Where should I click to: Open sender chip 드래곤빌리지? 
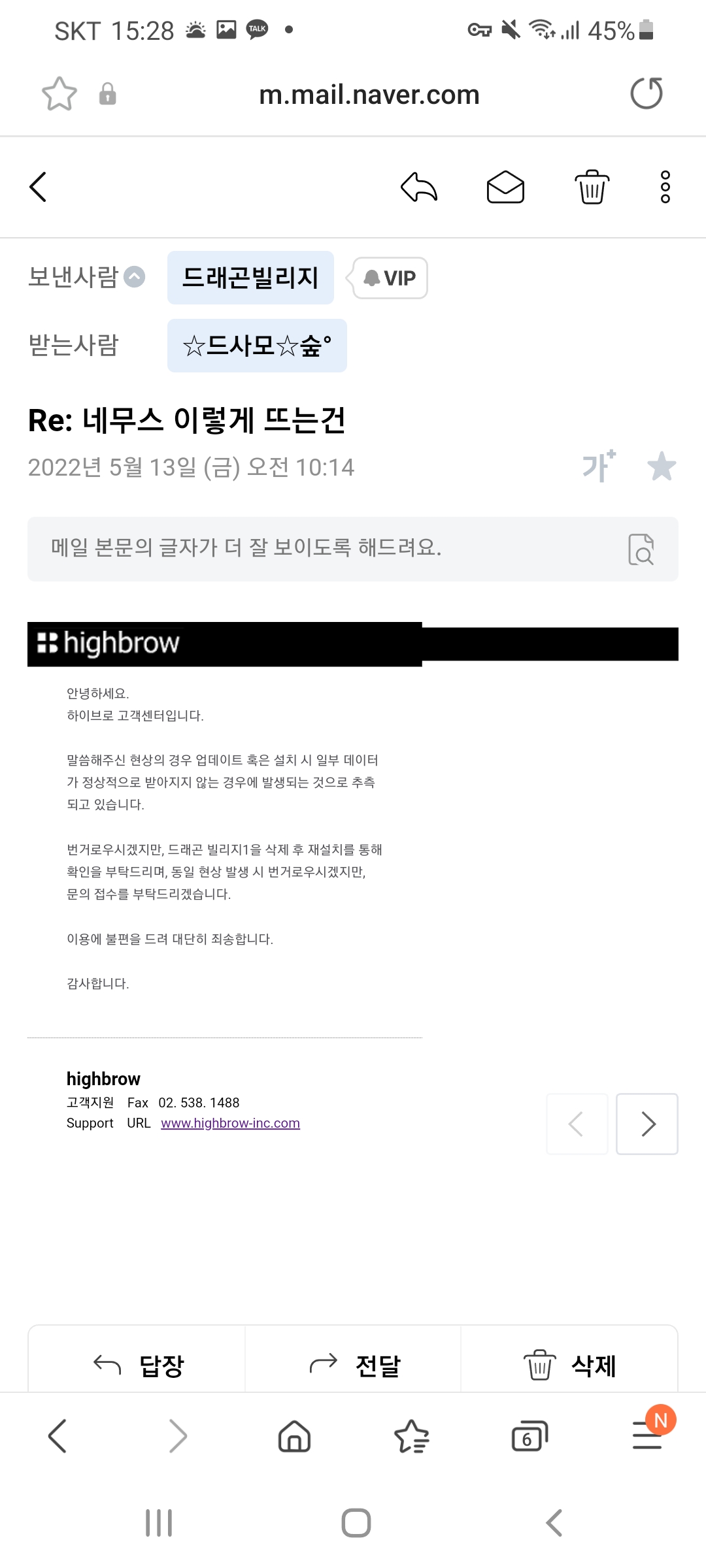(250, 278)
